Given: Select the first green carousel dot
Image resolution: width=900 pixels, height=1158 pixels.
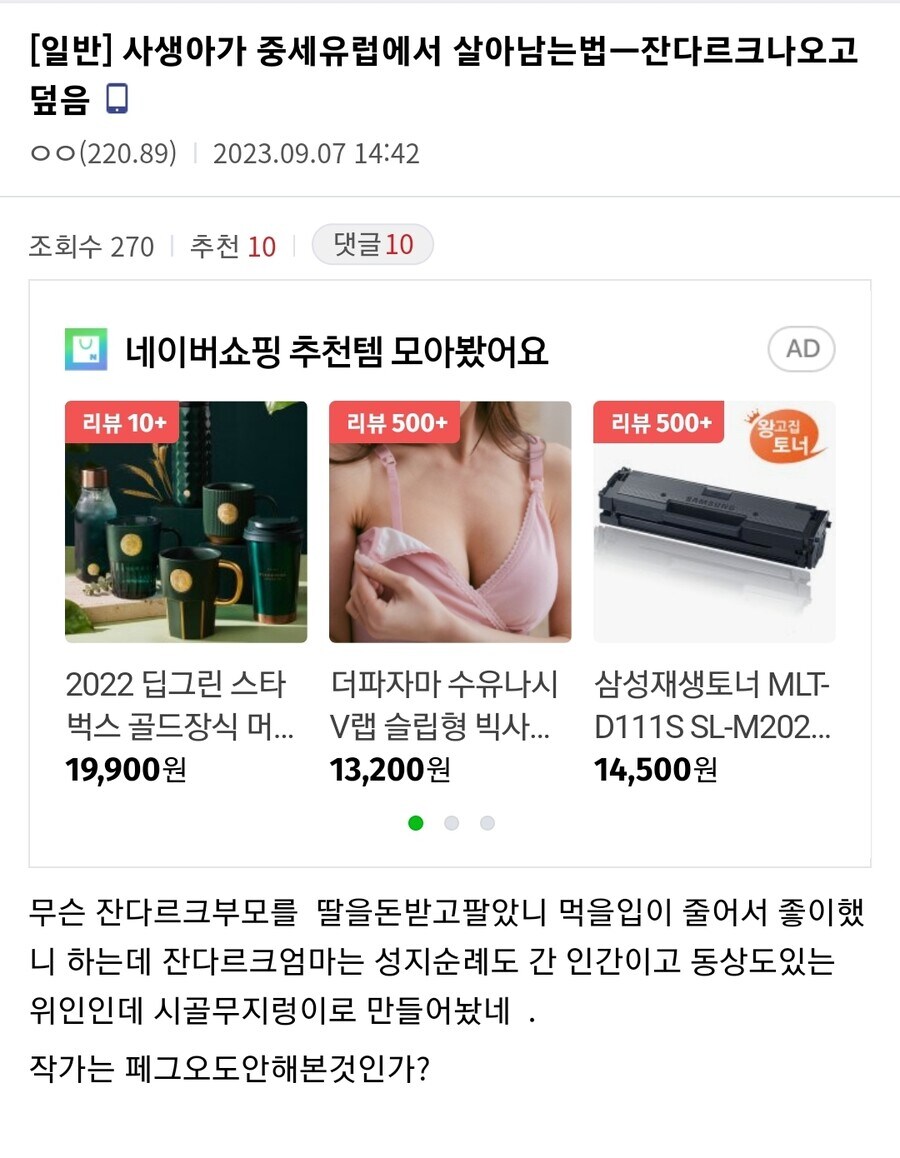Looking at the screenshot, I should (x=415, y=823).
